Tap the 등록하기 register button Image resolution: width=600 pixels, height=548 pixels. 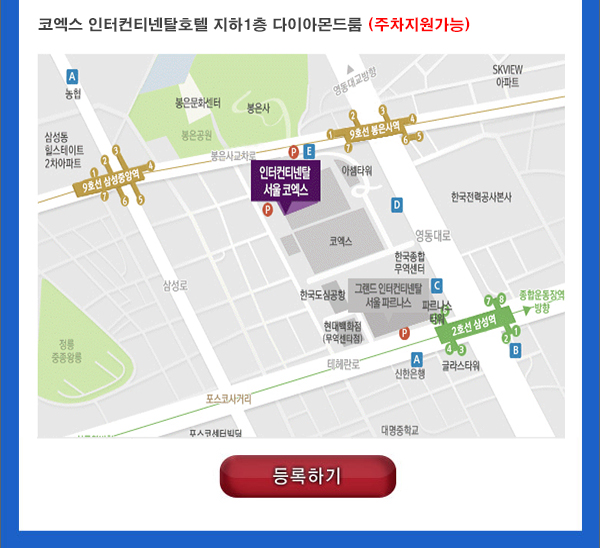coord(308,476)
